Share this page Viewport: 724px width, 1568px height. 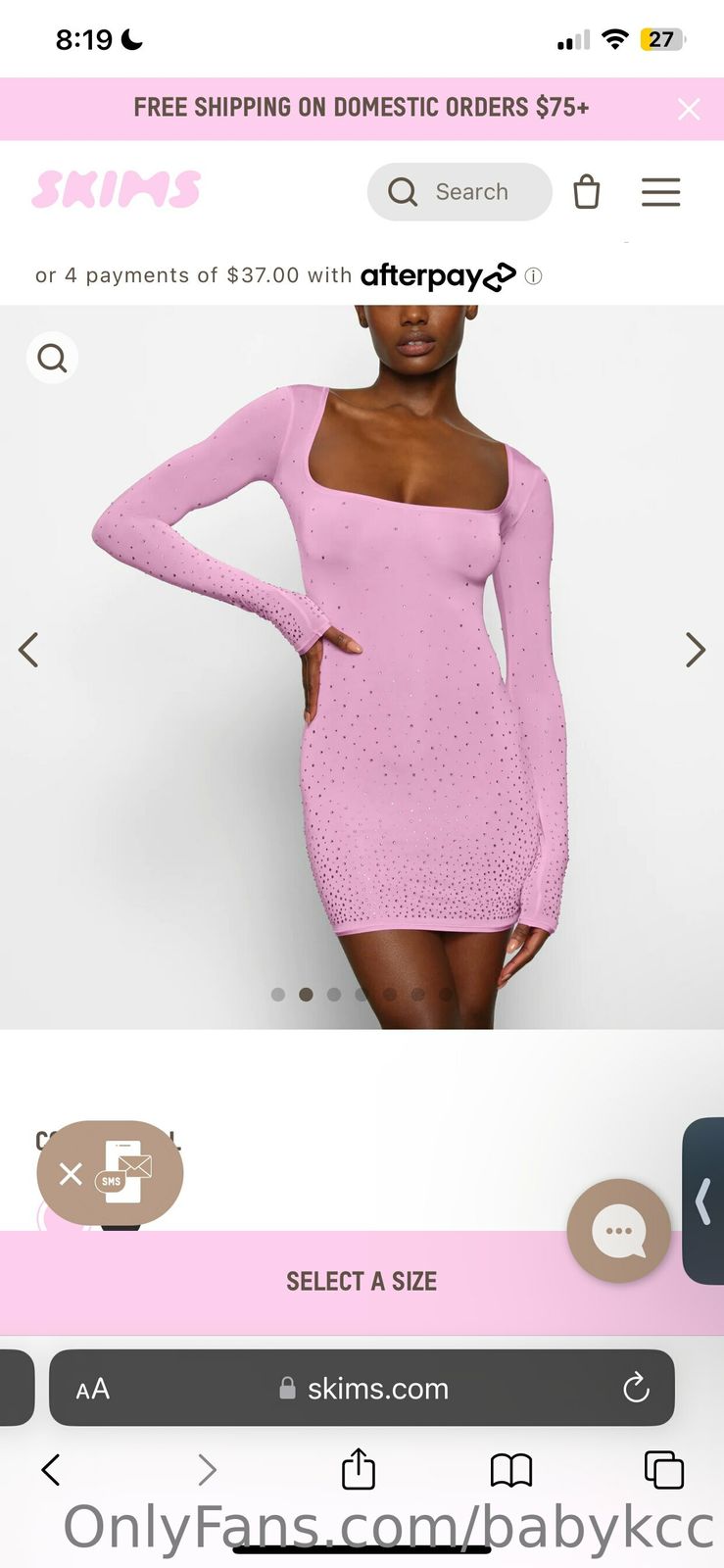[359, 1469]
